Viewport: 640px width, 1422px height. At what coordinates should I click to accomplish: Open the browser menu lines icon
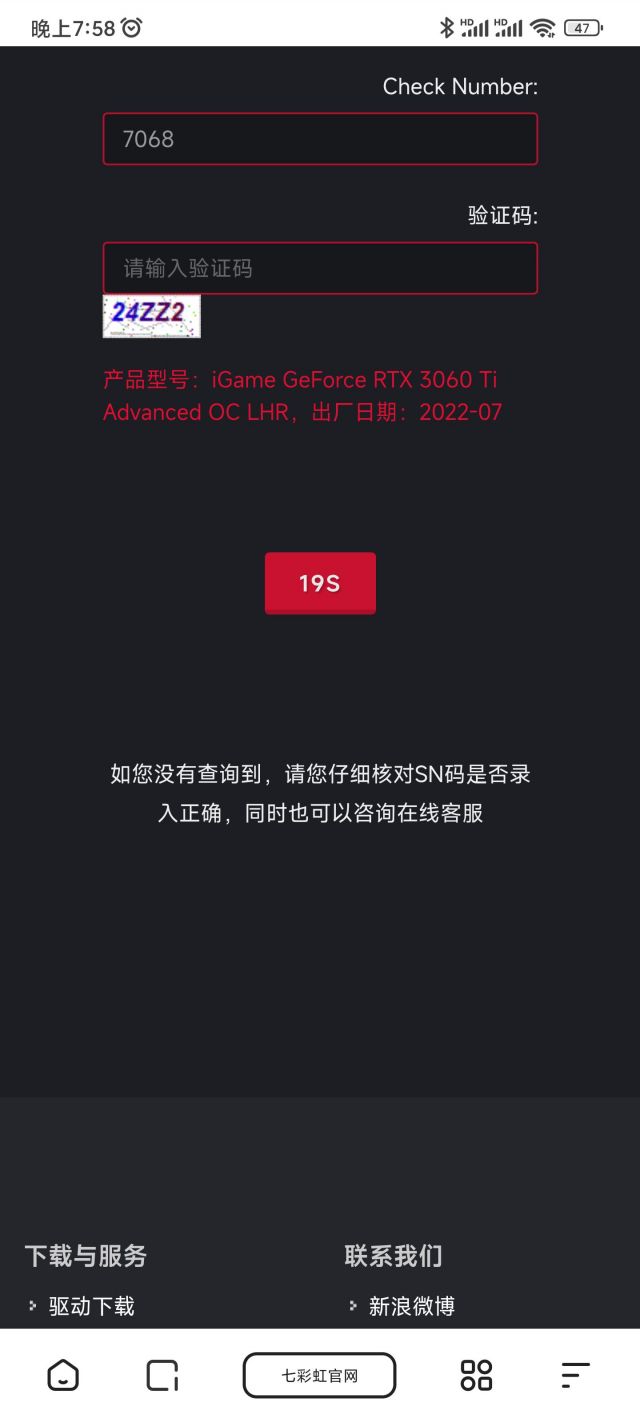(575, 1375)
